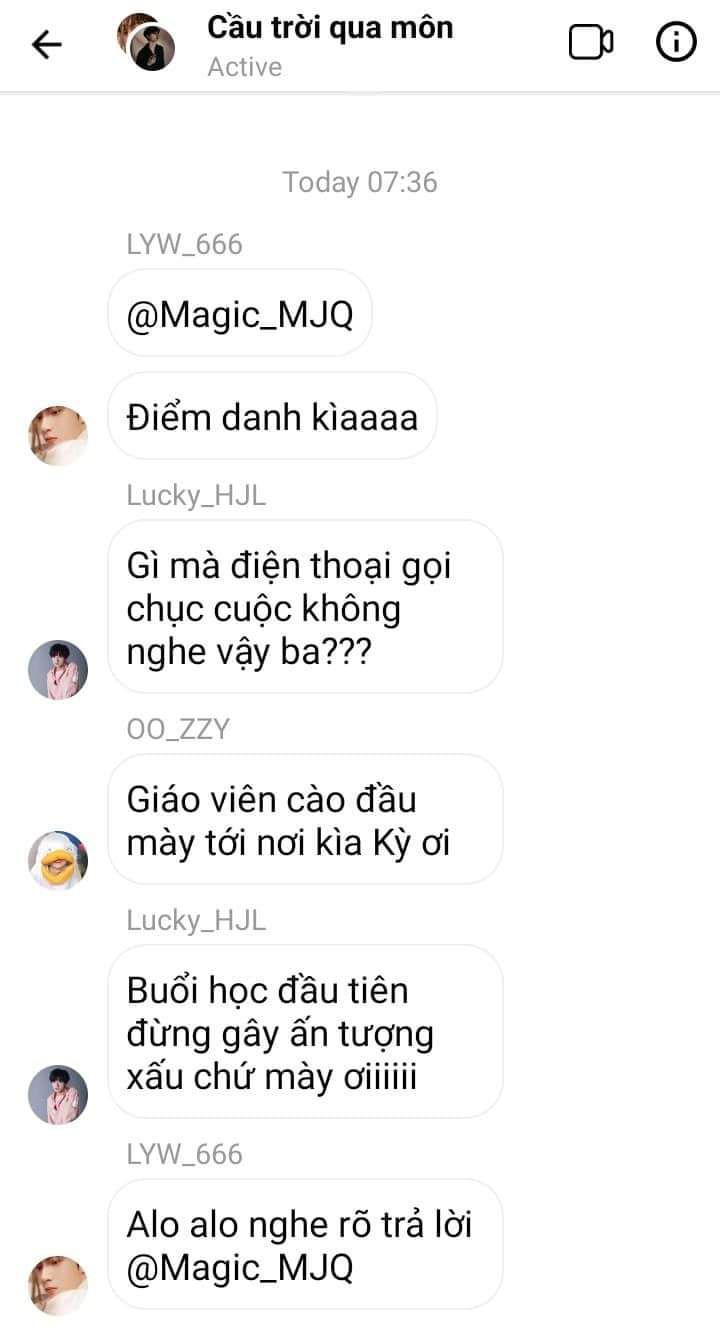Open the conversation info icon

[x=676, y=43]
